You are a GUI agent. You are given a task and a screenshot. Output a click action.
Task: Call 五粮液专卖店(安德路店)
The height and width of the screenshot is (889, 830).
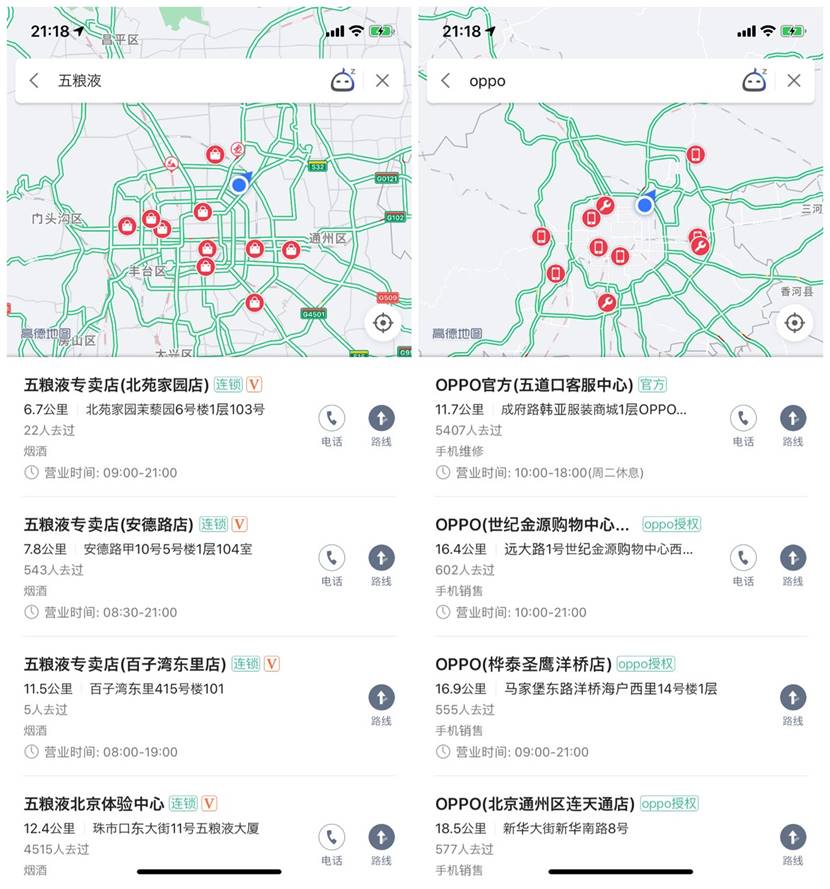point(332,560)
